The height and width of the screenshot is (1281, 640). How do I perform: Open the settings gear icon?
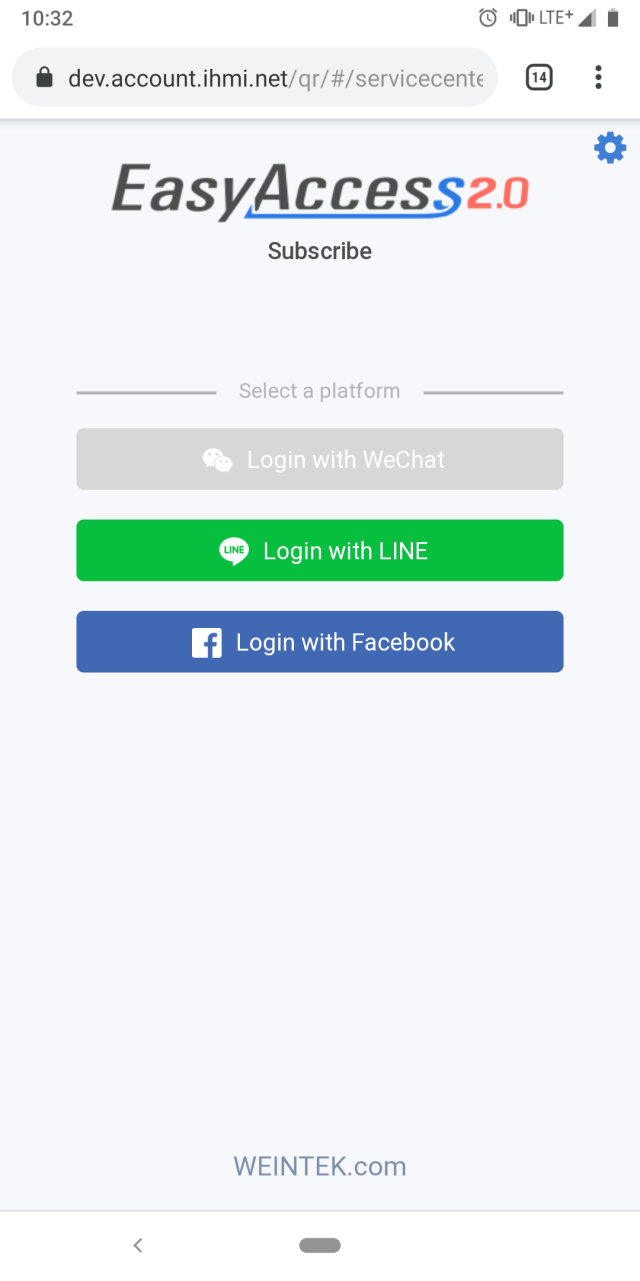tap(609, 149)
